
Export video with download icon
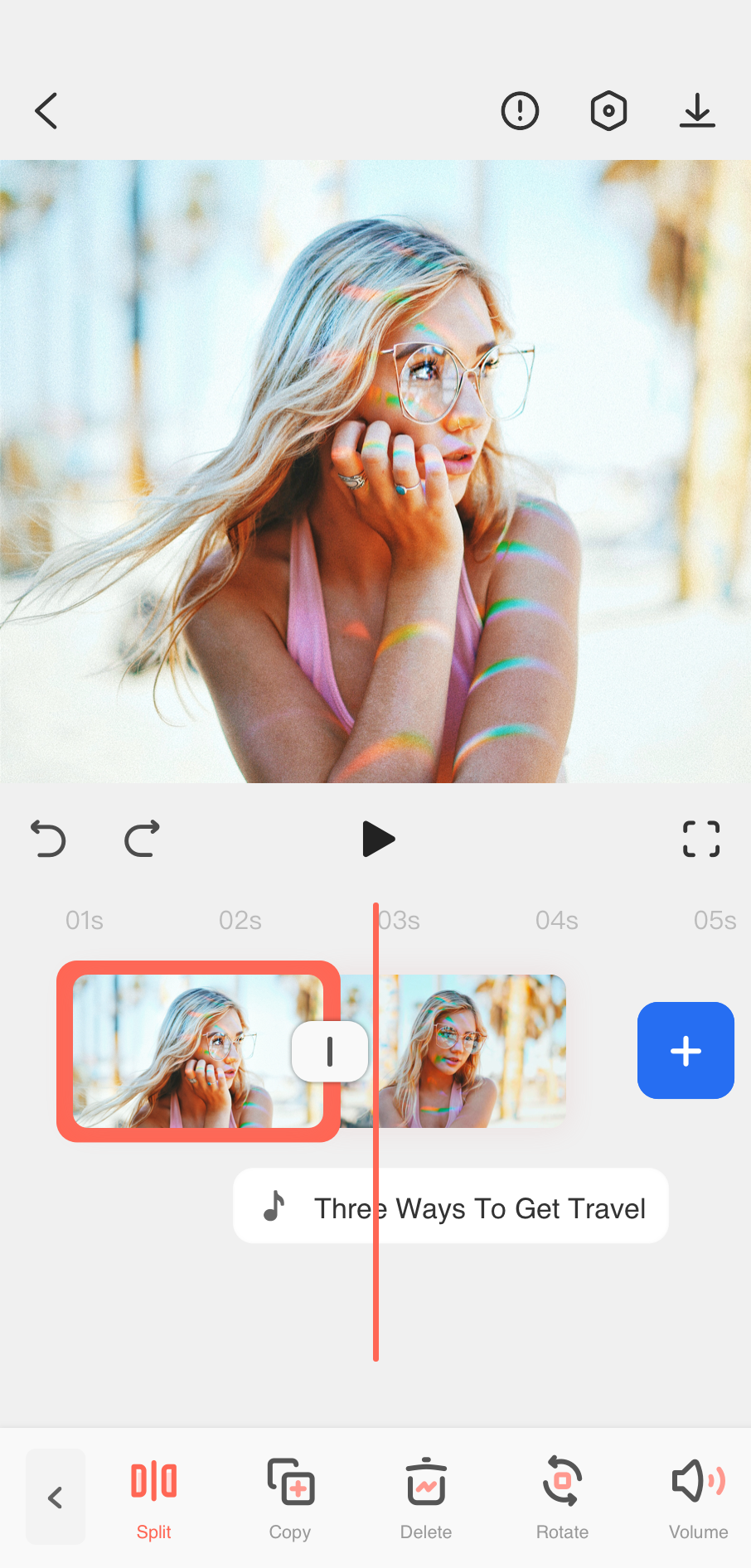697,111
